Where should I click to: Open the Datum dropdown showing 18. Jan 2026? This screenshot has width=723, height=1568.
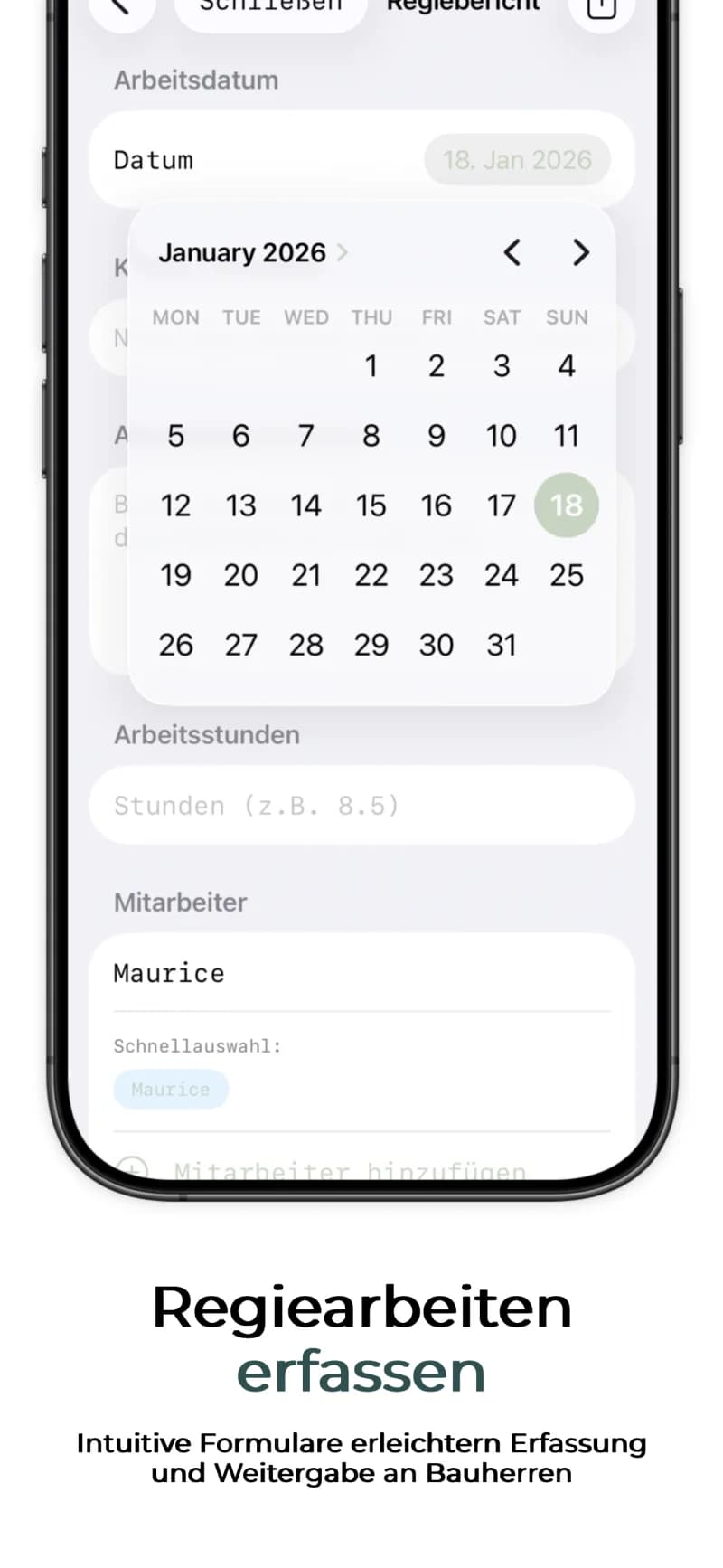[x=517, y=160]
